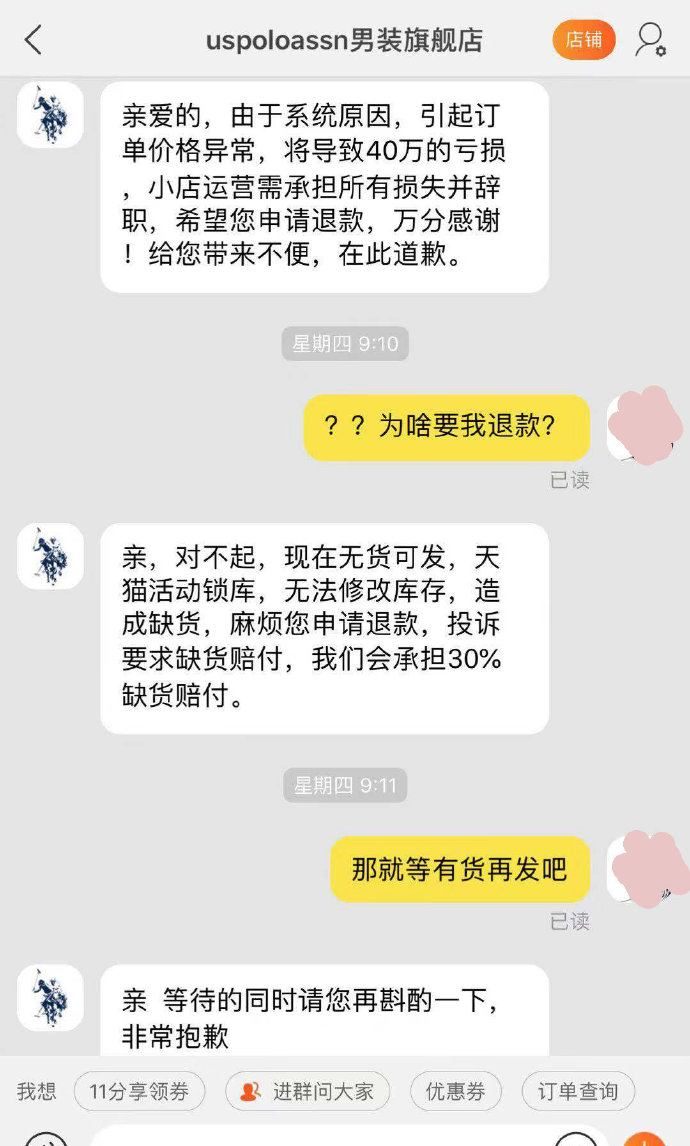Select the 进群问大家 chip

tap(307, 1091)
